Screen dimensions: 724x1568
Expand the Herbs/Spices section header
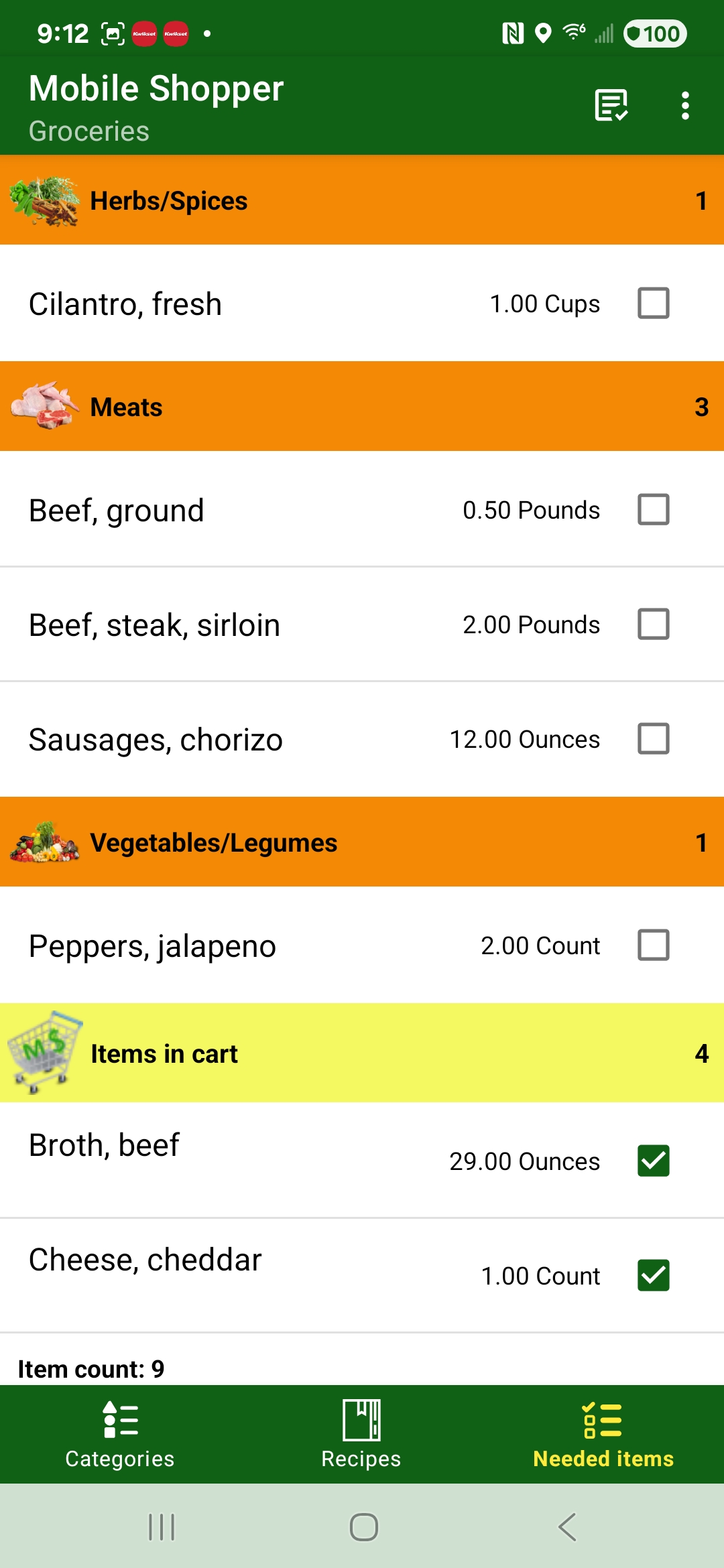coord(362,200)
